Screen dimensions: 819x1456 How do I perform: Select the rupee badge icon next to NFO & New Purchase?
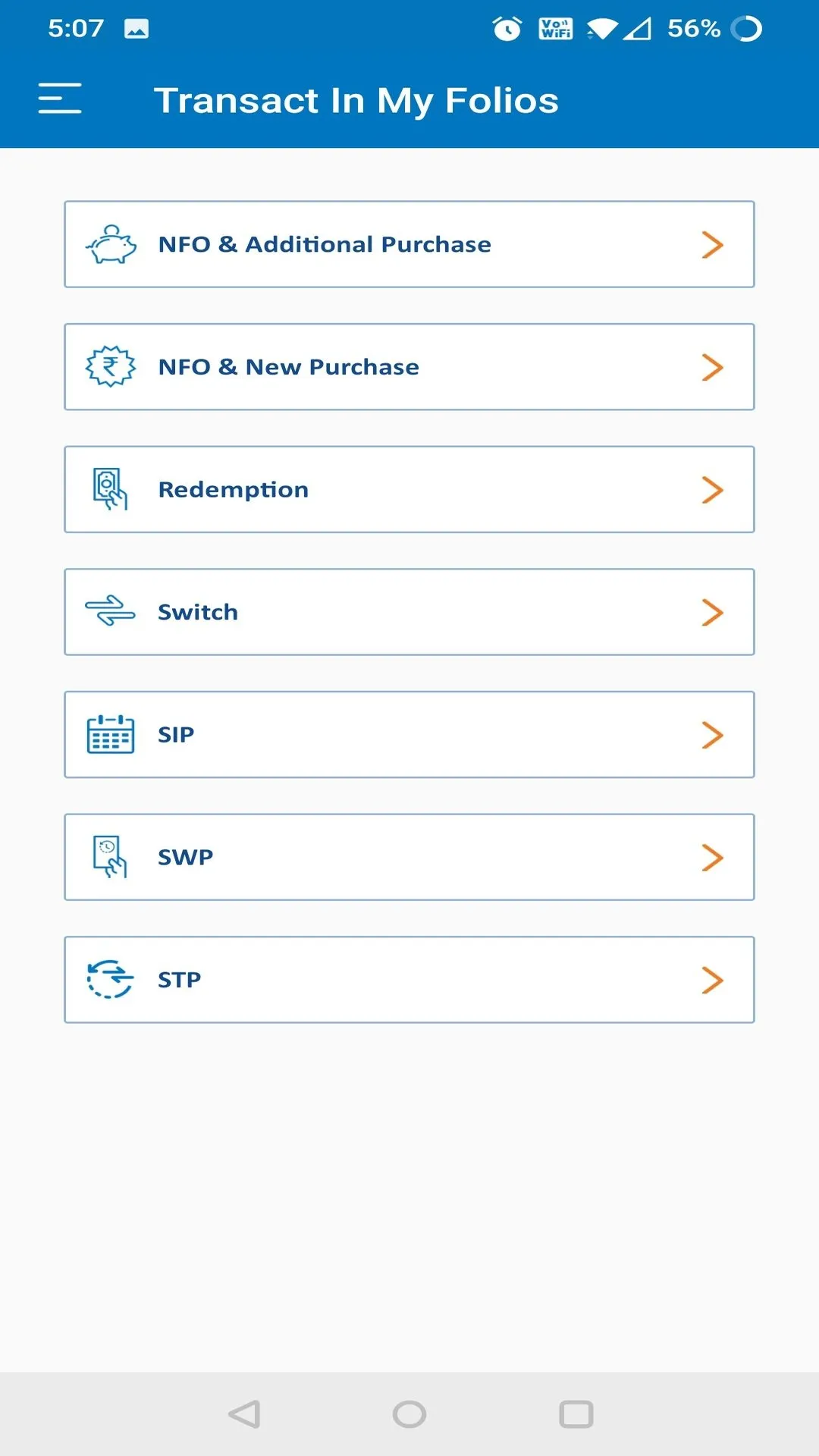(x=110, y=366)
